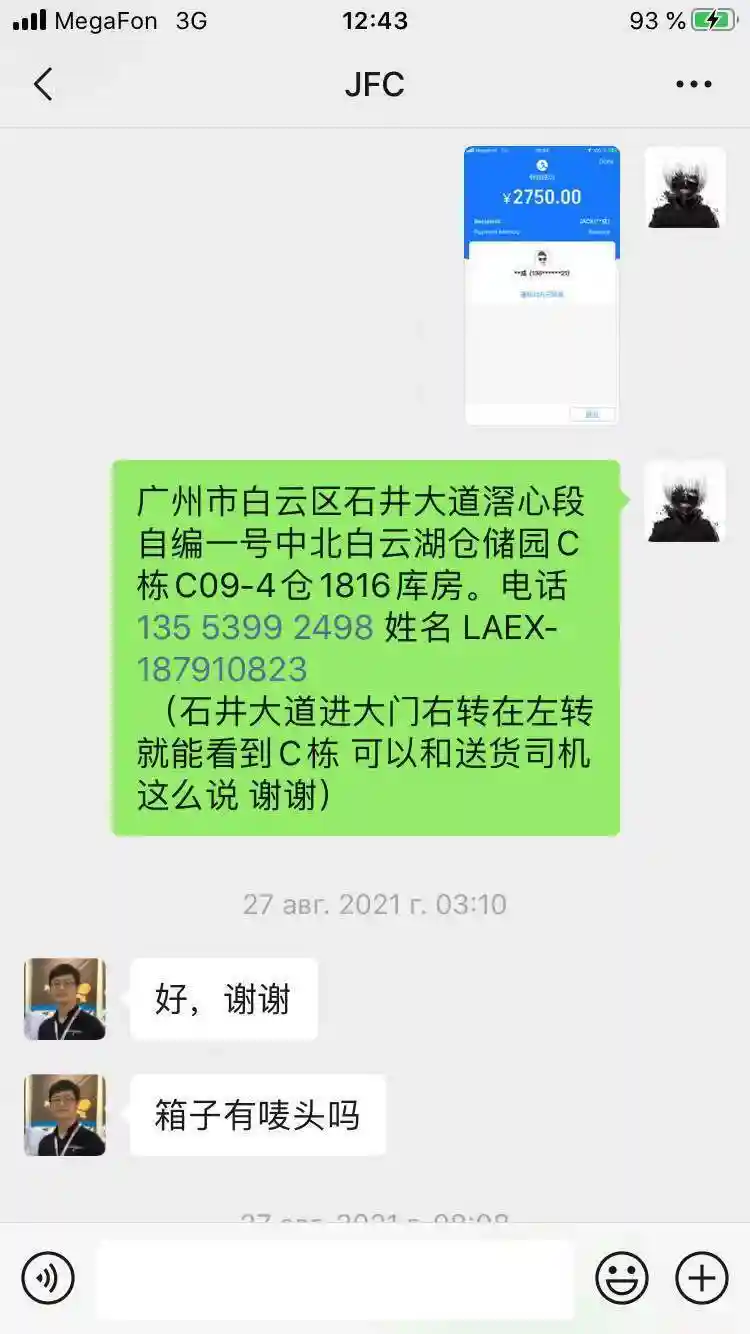
Task: Switch to voice message input
Action: point(48,1278)
